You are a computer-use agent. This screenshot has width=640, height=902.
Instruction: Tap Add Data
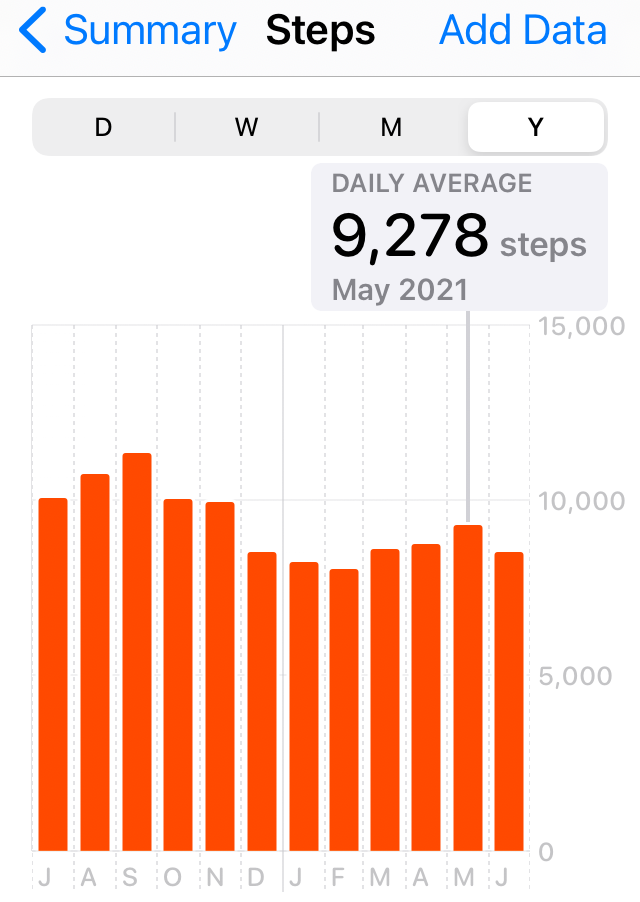(523, 32)
